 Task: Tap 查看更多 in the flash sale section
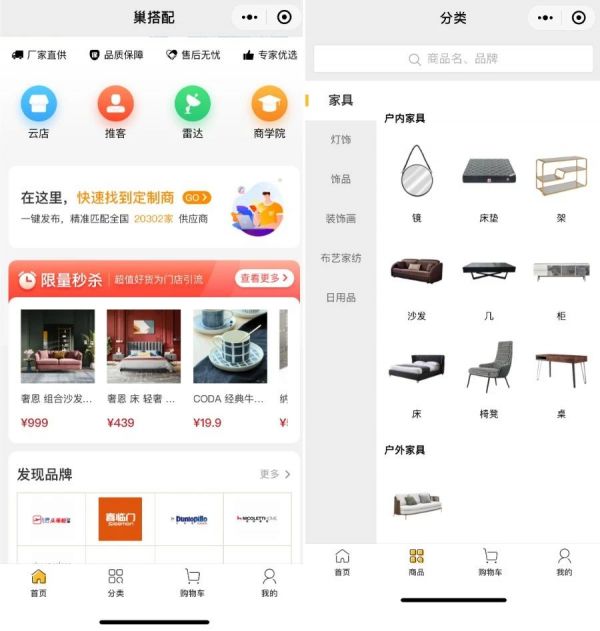pyautogui.click(x=264, y=279)
